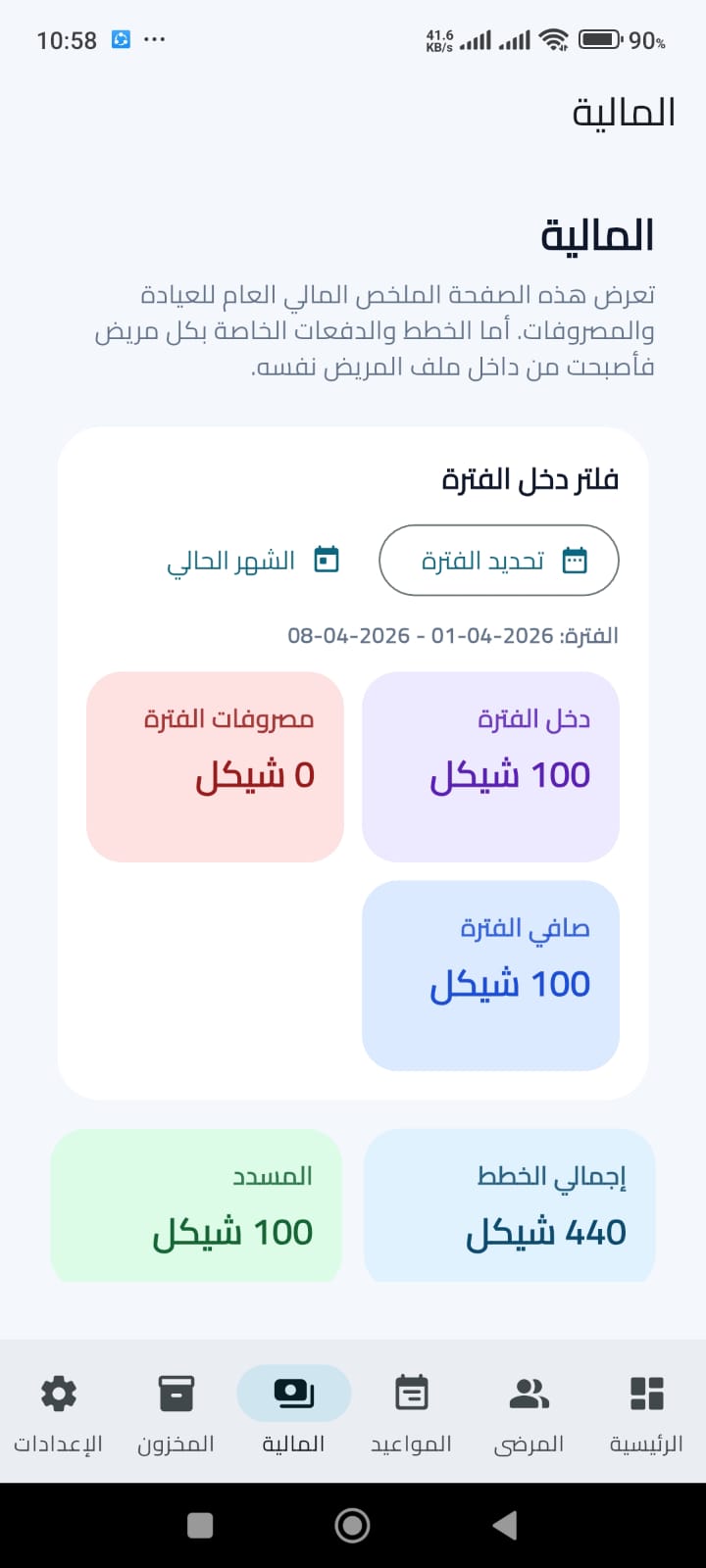This screenshot has height=1568, width=706.
Task: Select the المرضى (Patients) people icon
Action: (529, 1393)
